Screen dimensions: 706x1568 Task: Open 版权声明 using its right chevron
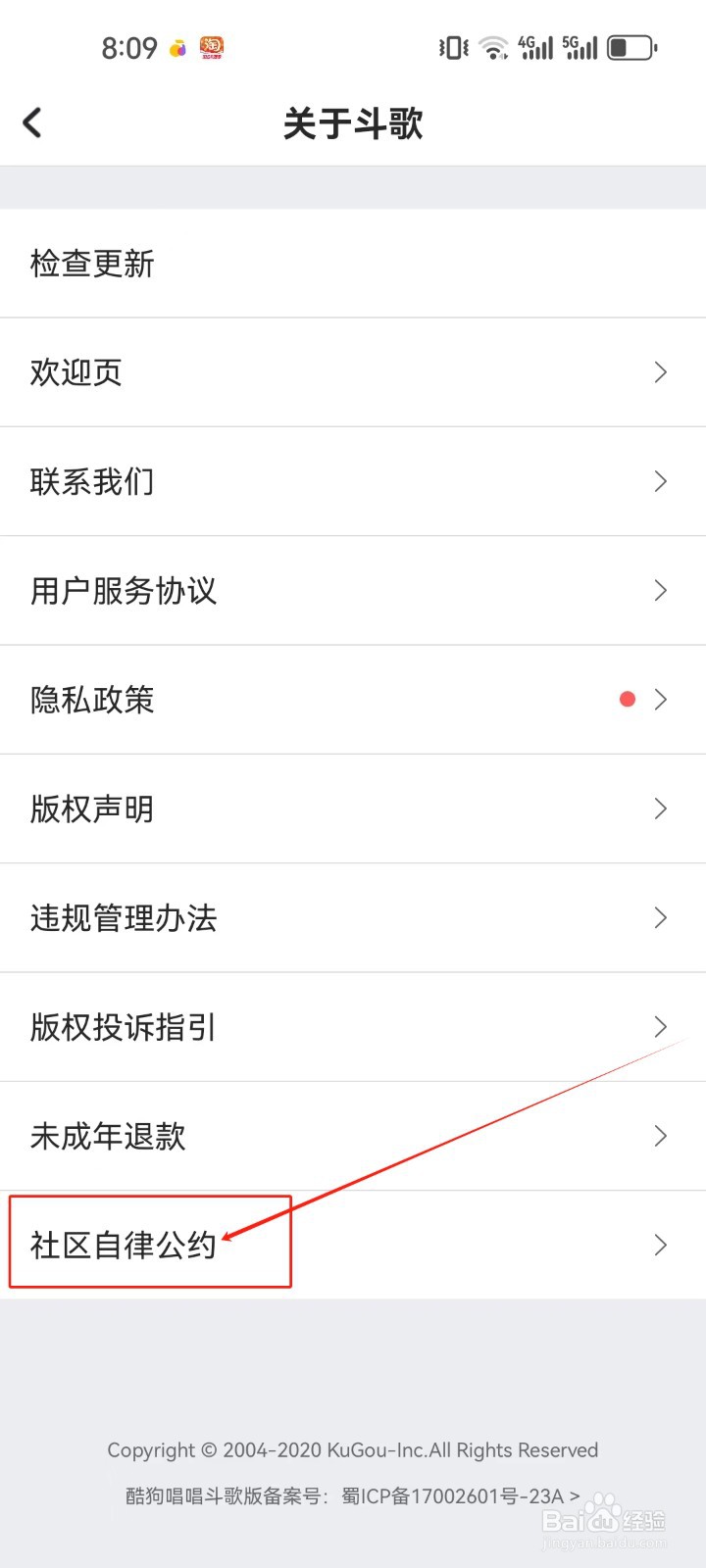(659, 808)
